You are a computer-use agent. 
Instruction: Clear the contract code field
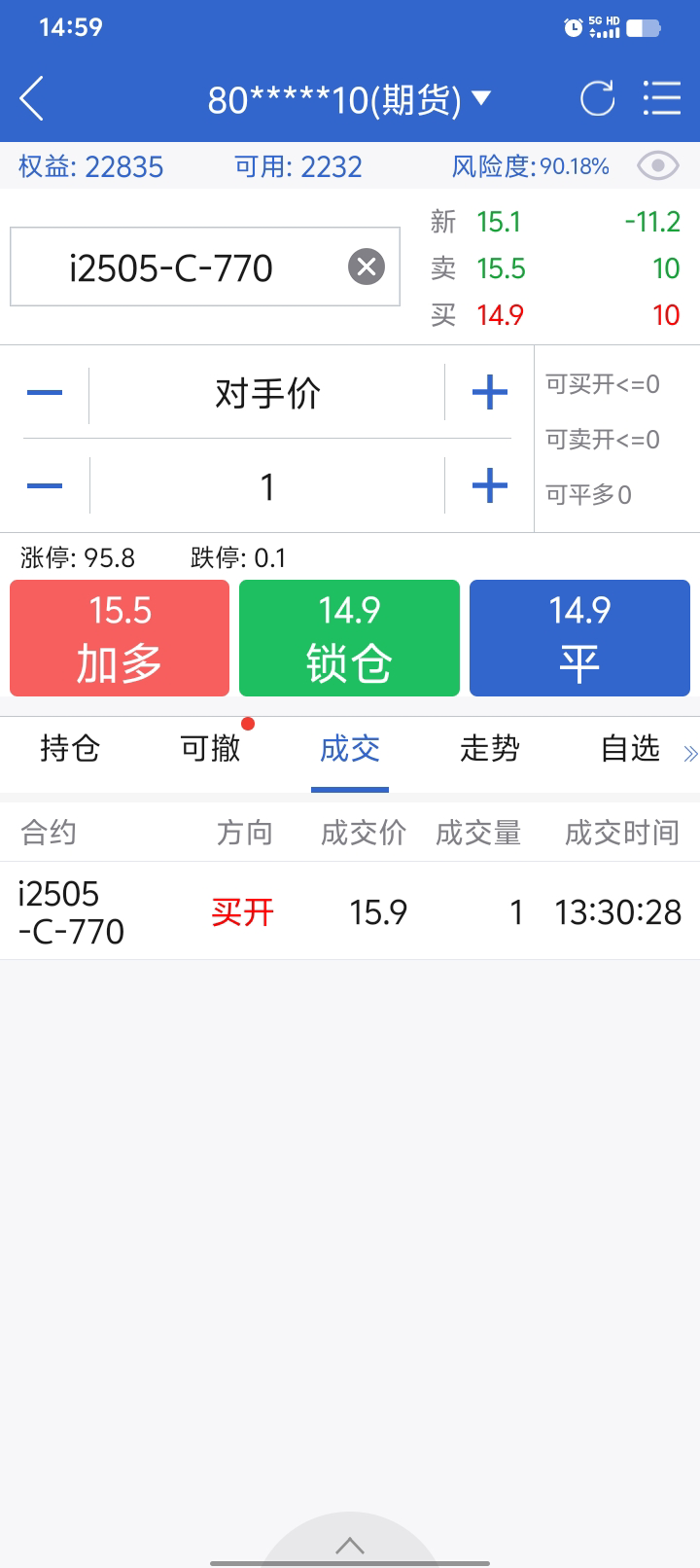[x=367, y=267]
